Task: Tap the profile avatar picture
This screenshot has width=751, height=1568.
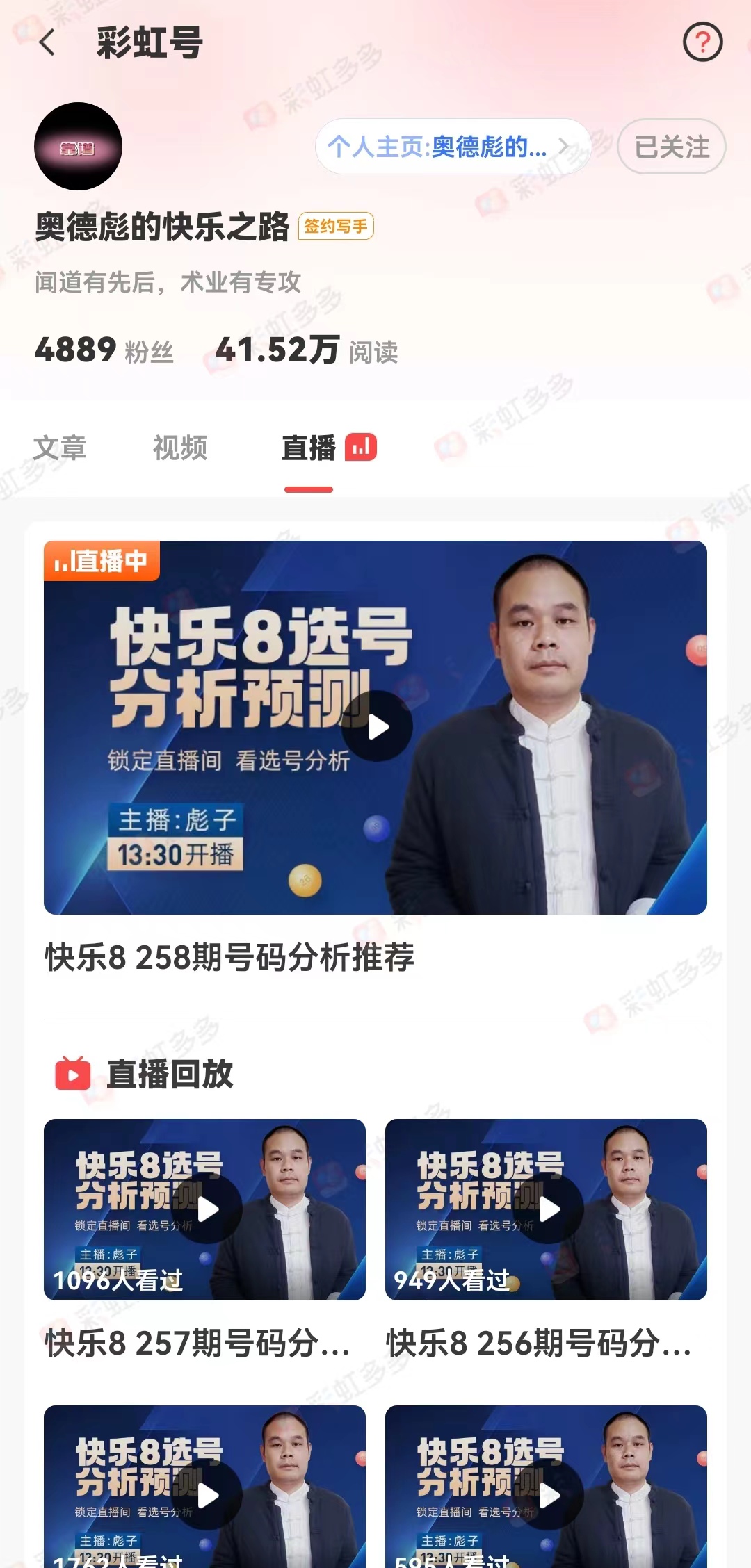Action: click(x=78, y=146)
